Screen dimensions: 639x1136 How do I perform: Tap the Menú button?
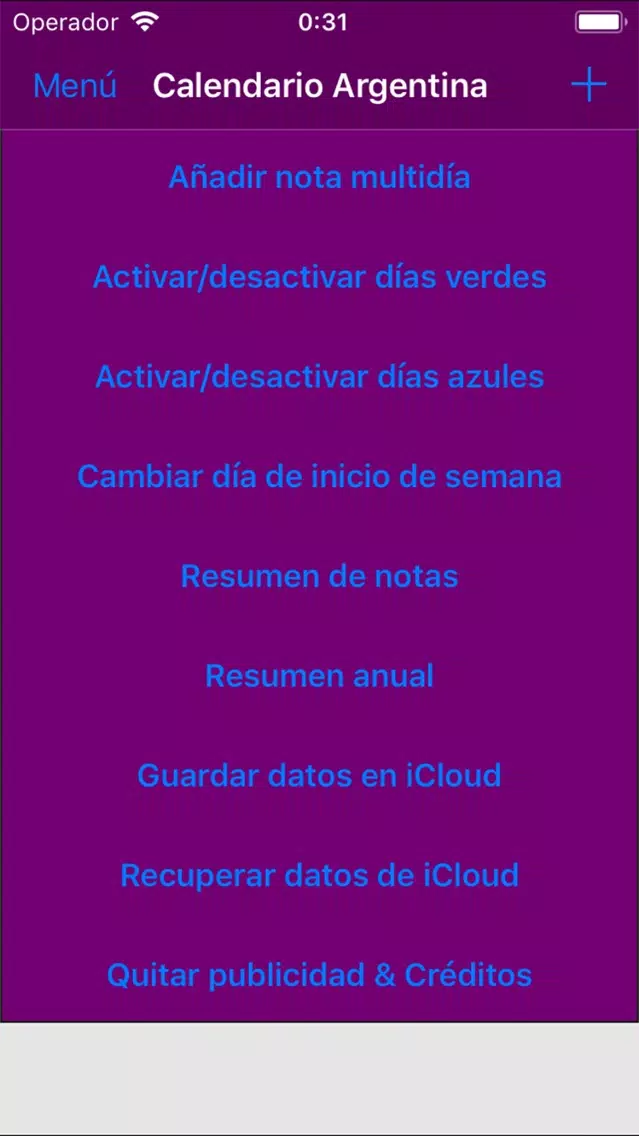[x=75, y=86]
